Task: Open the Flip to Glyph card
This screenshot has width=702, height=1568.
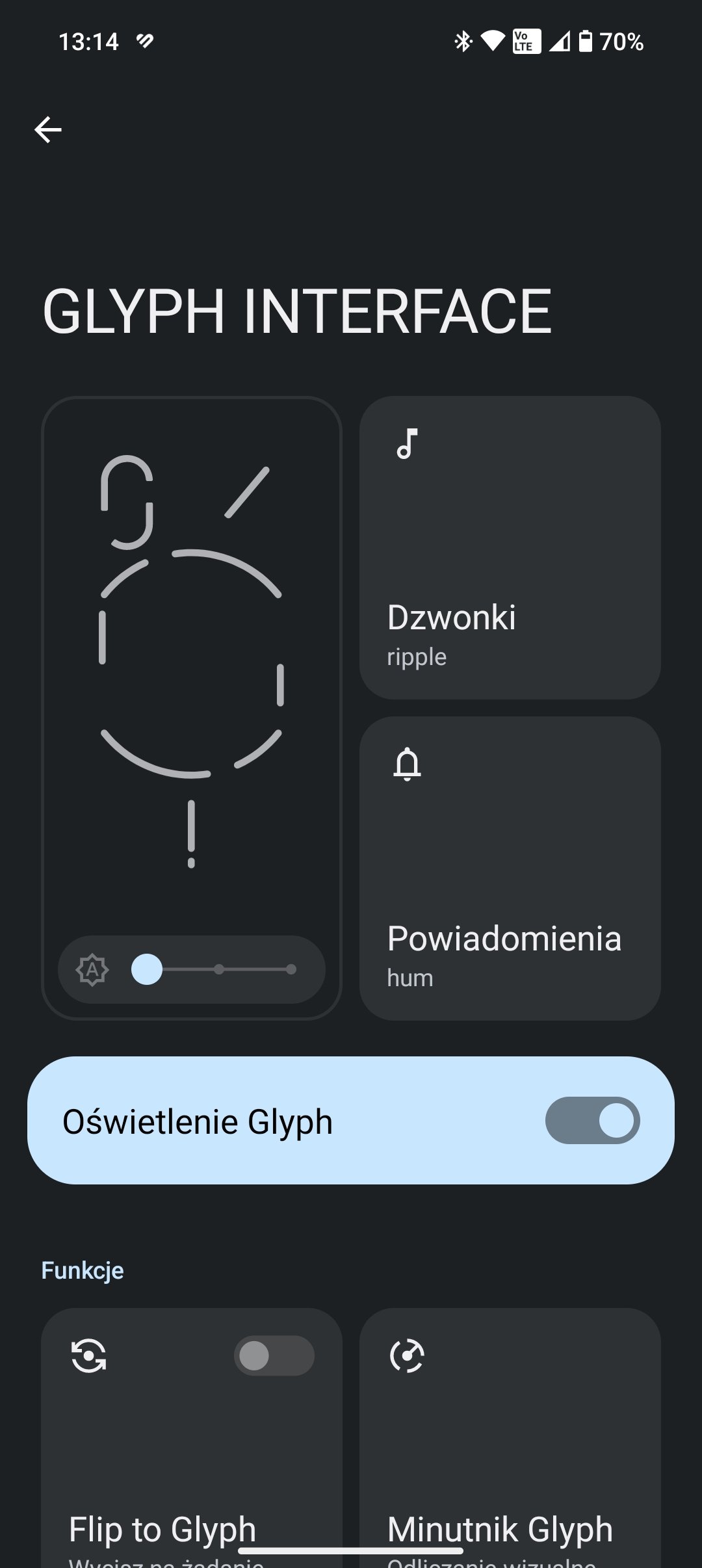Action: [x=192, y=1438]
